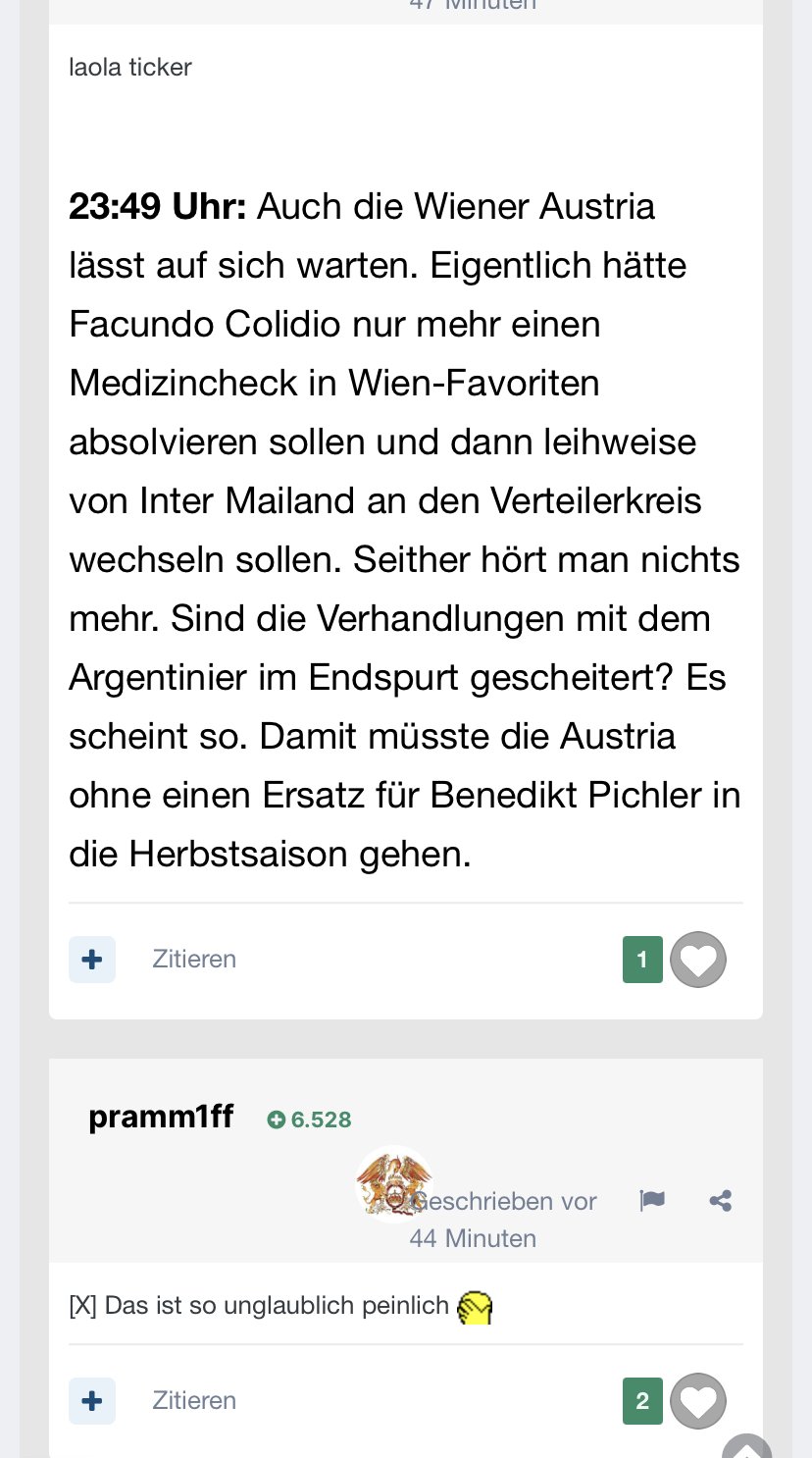The width and height of the screenshot is (812, 1458).
Task: Report pramm1ff's post via the flag icon
Action: [x=652, y=1201]
